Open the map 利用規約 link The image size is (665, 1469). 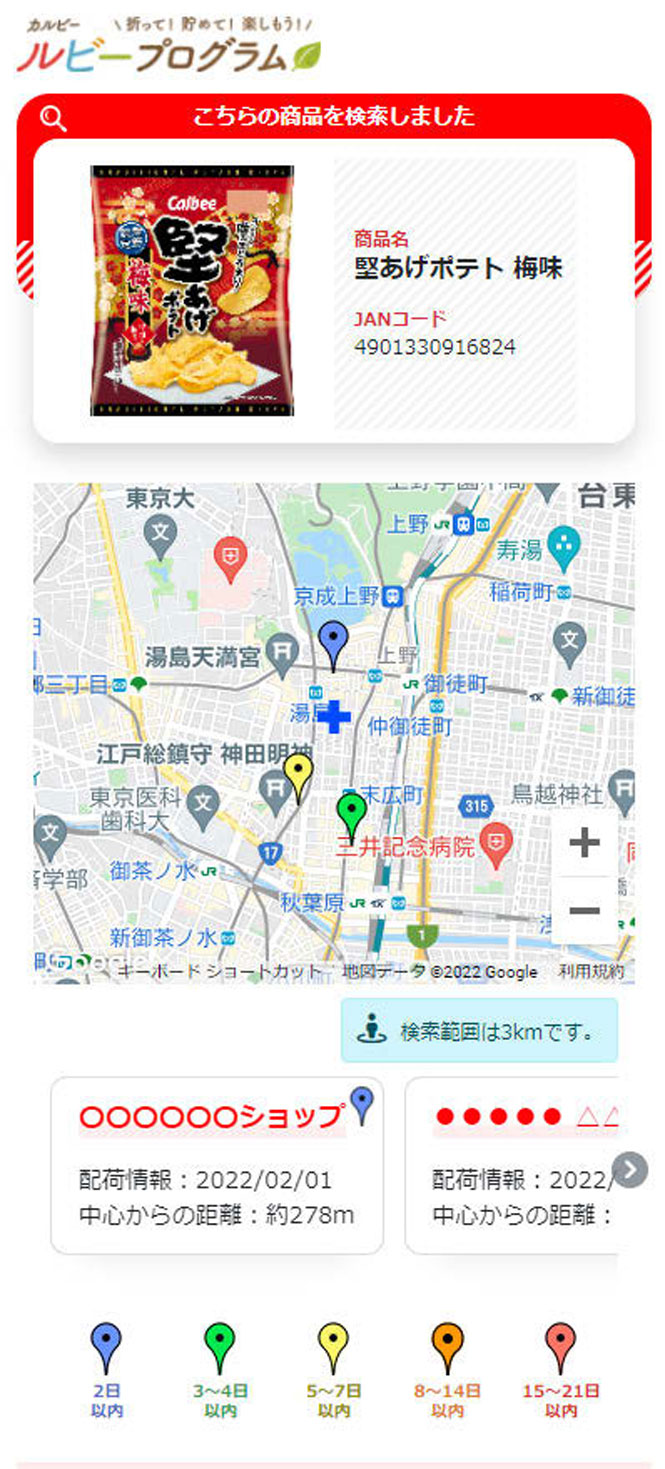592,971
